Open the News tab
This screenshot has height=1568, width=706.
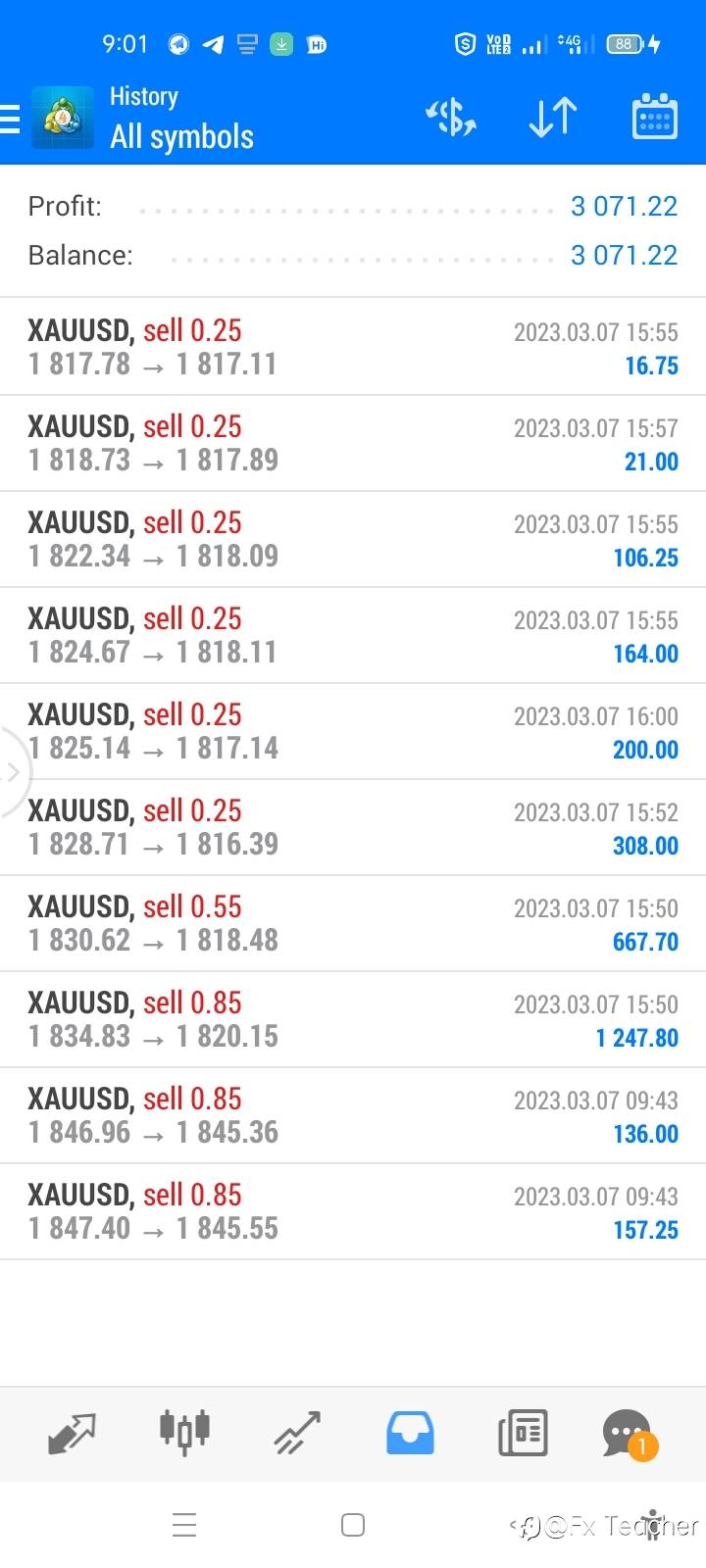click(523, 1433)
